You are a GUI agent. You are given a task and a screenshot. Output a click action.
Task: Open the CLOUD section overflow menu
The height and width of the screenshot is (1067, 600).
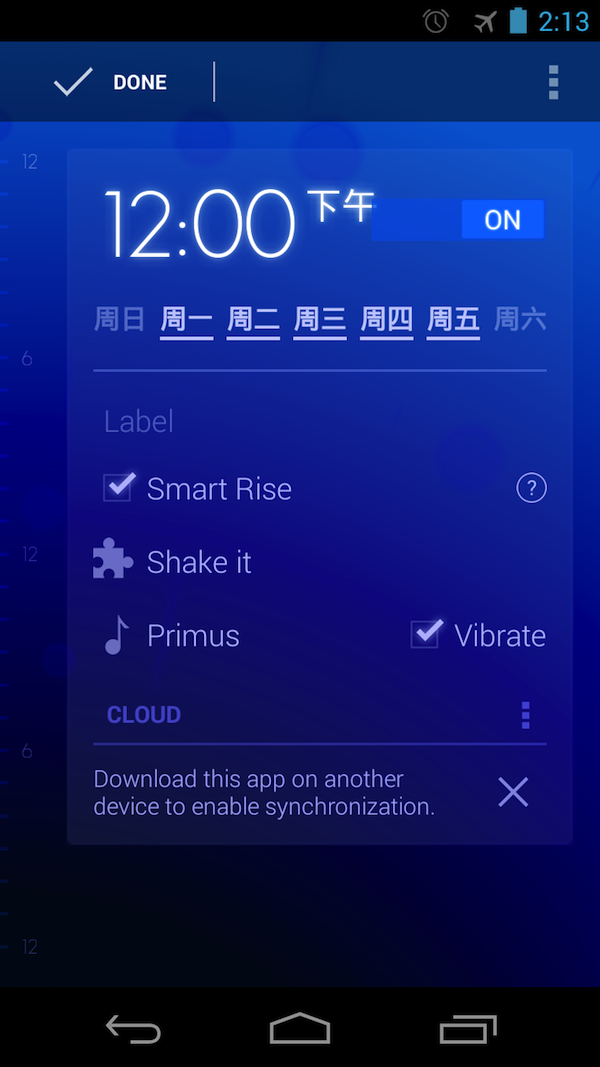click(525, 715)
